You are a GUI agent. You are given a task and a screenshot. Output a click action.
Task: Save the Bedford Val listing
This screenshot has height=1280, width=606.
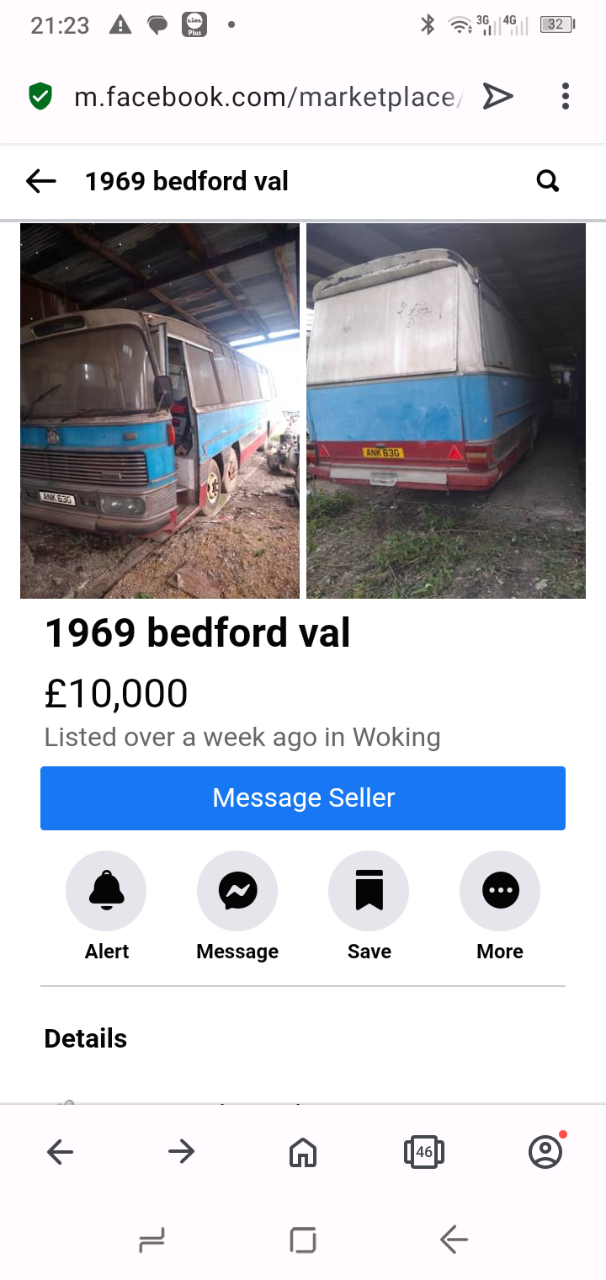[x=369, y=891]
